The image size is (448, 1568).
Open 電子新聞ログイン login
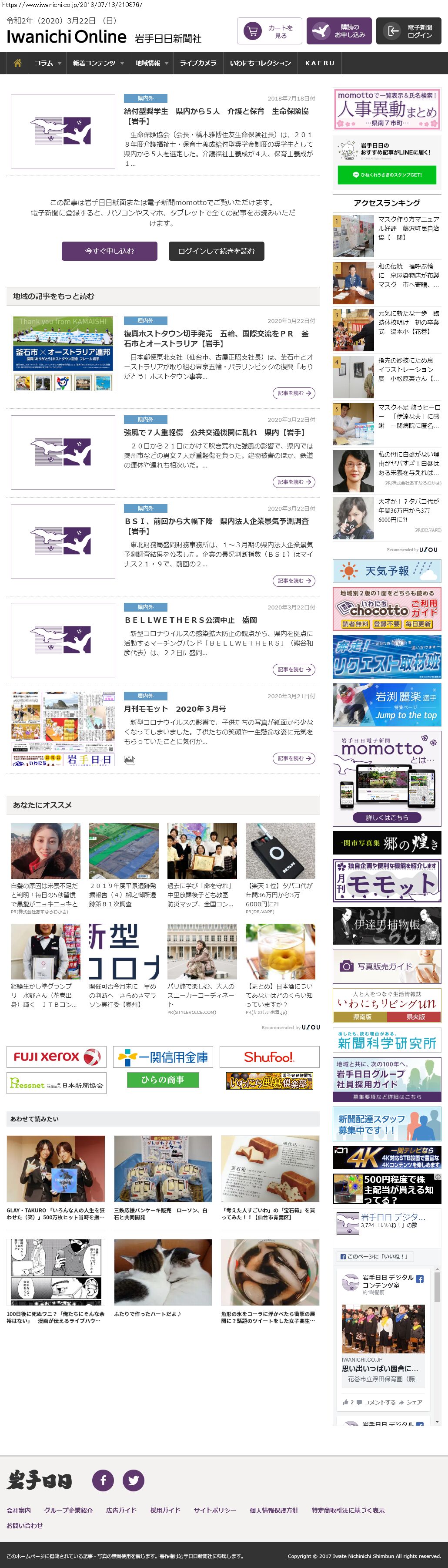coord(408,31)
